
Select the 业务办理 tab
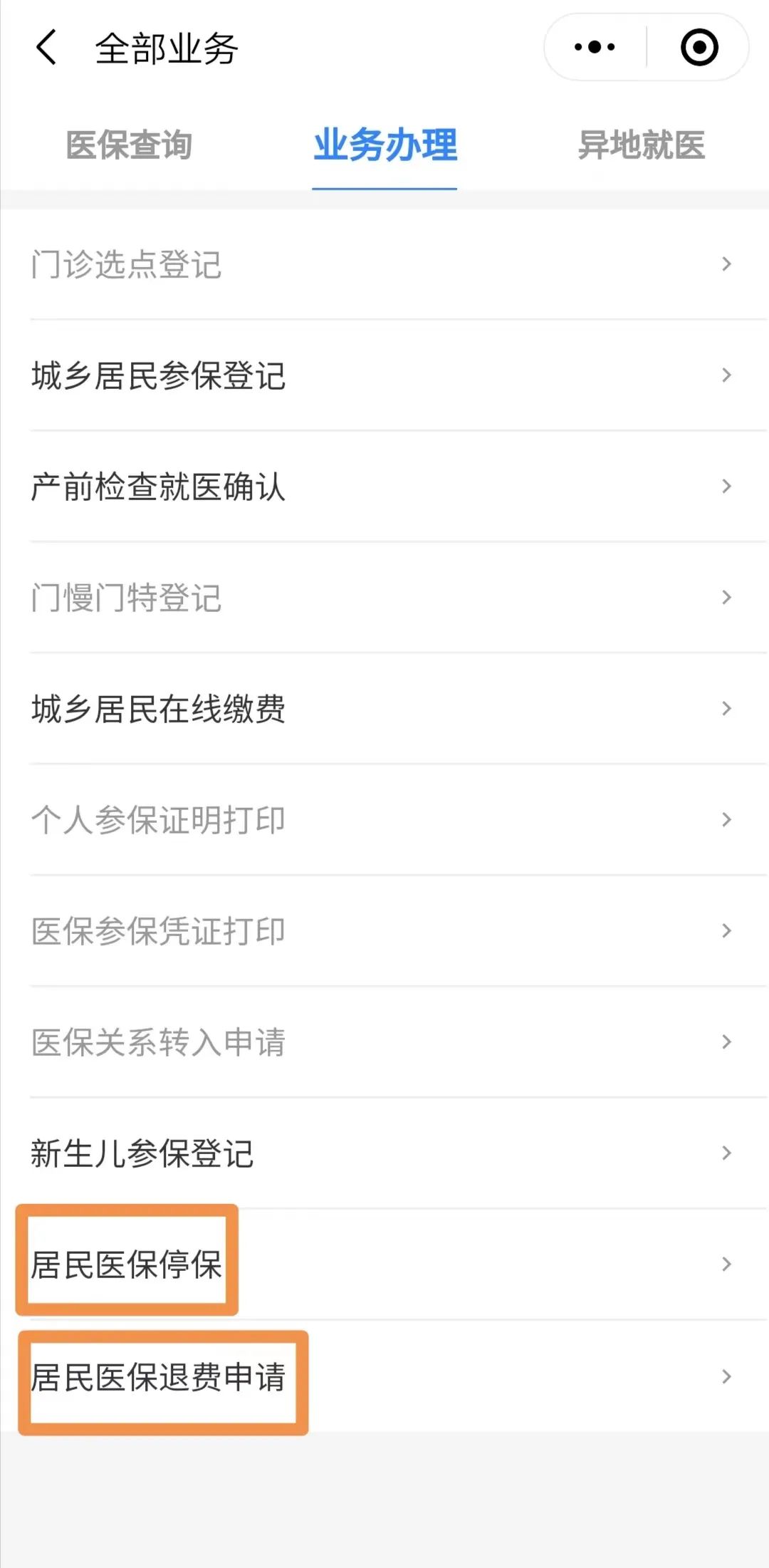[x=384, y=147]
